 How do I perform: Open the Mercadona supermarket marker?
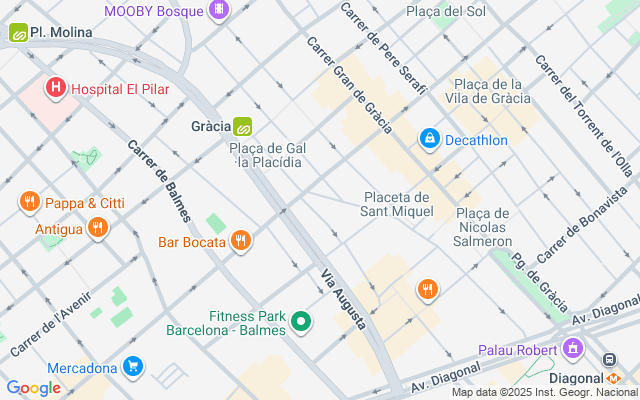(132, 367)
